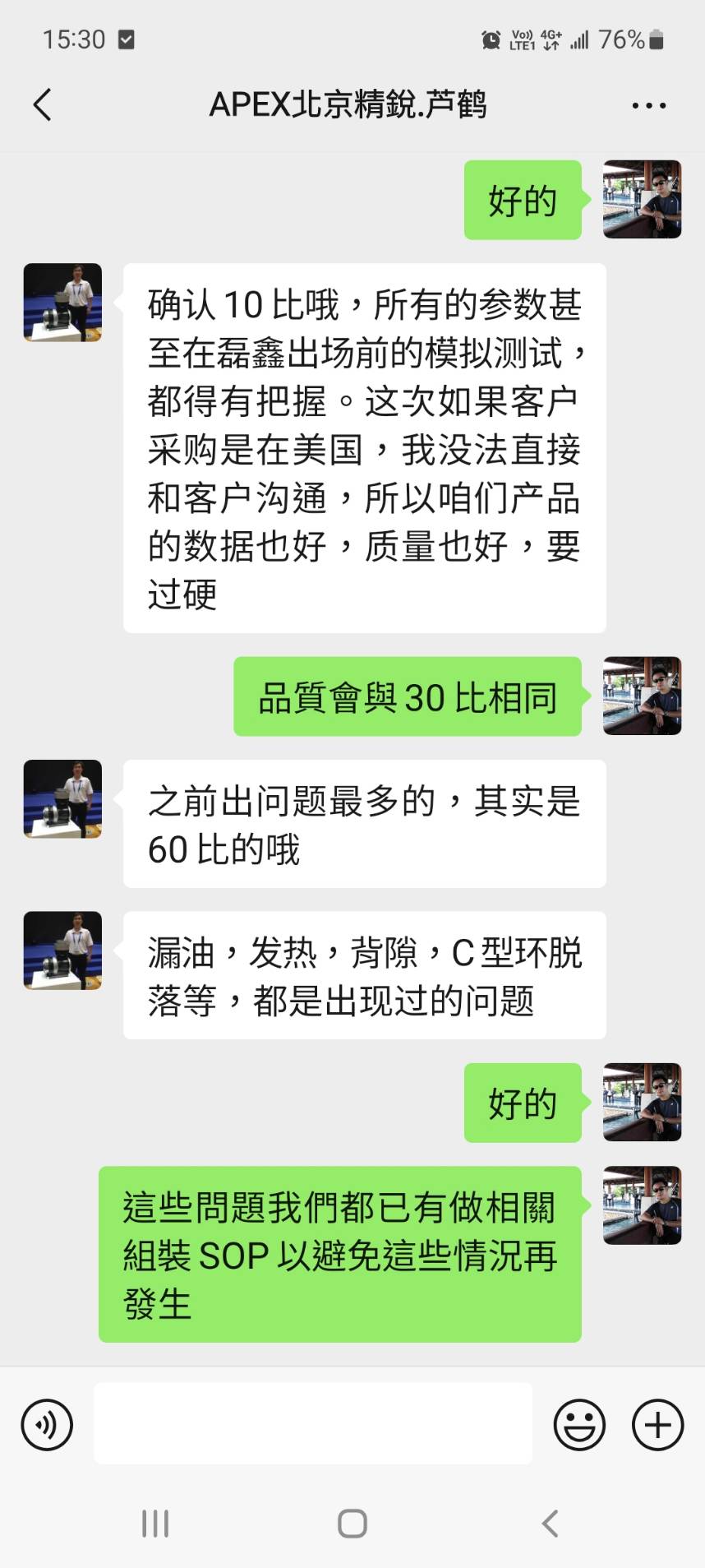Switch to voice message input

point(47,1425)
